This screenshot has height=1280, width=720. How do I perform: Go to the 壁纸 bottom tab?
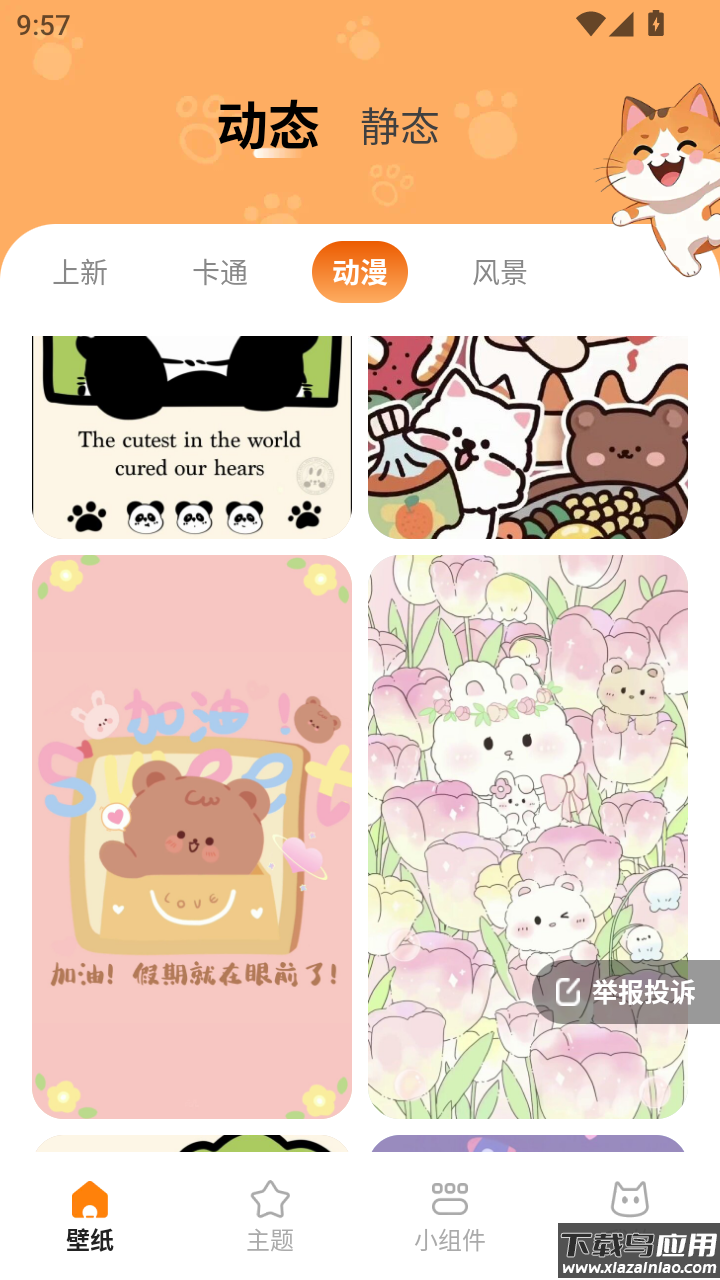90,1216
